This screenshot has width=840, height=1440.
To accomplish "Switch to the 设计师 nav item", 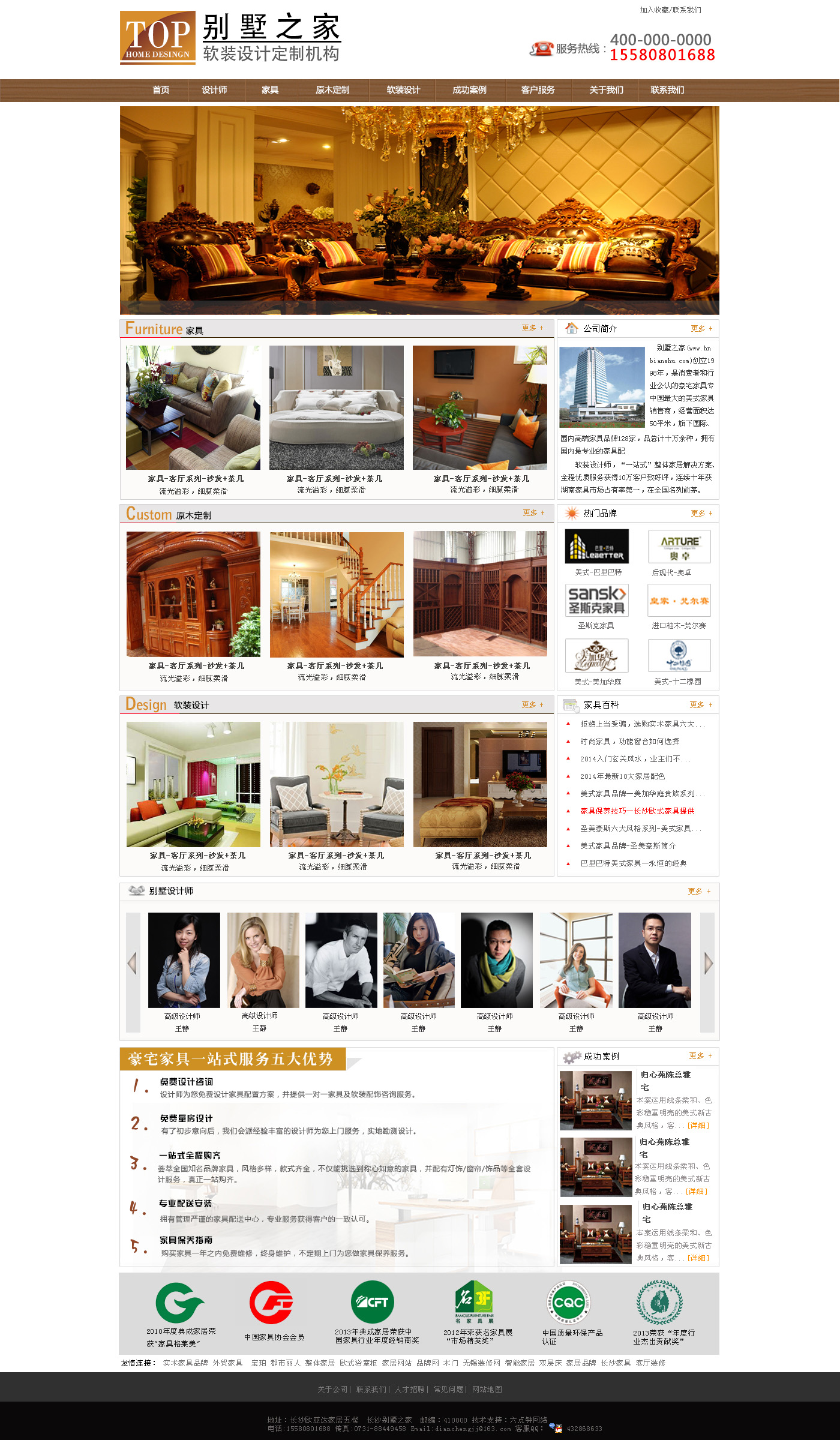I will pos(214,90).
